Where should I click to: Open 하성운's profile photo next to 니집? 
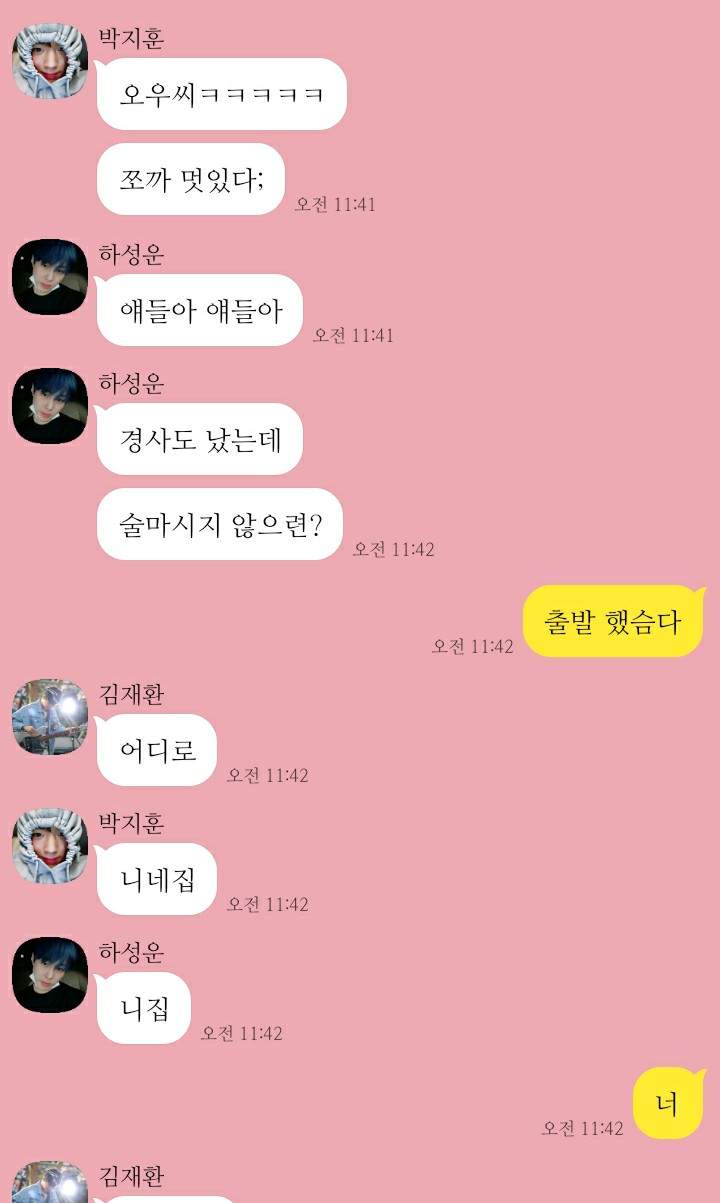coord(50,975)
